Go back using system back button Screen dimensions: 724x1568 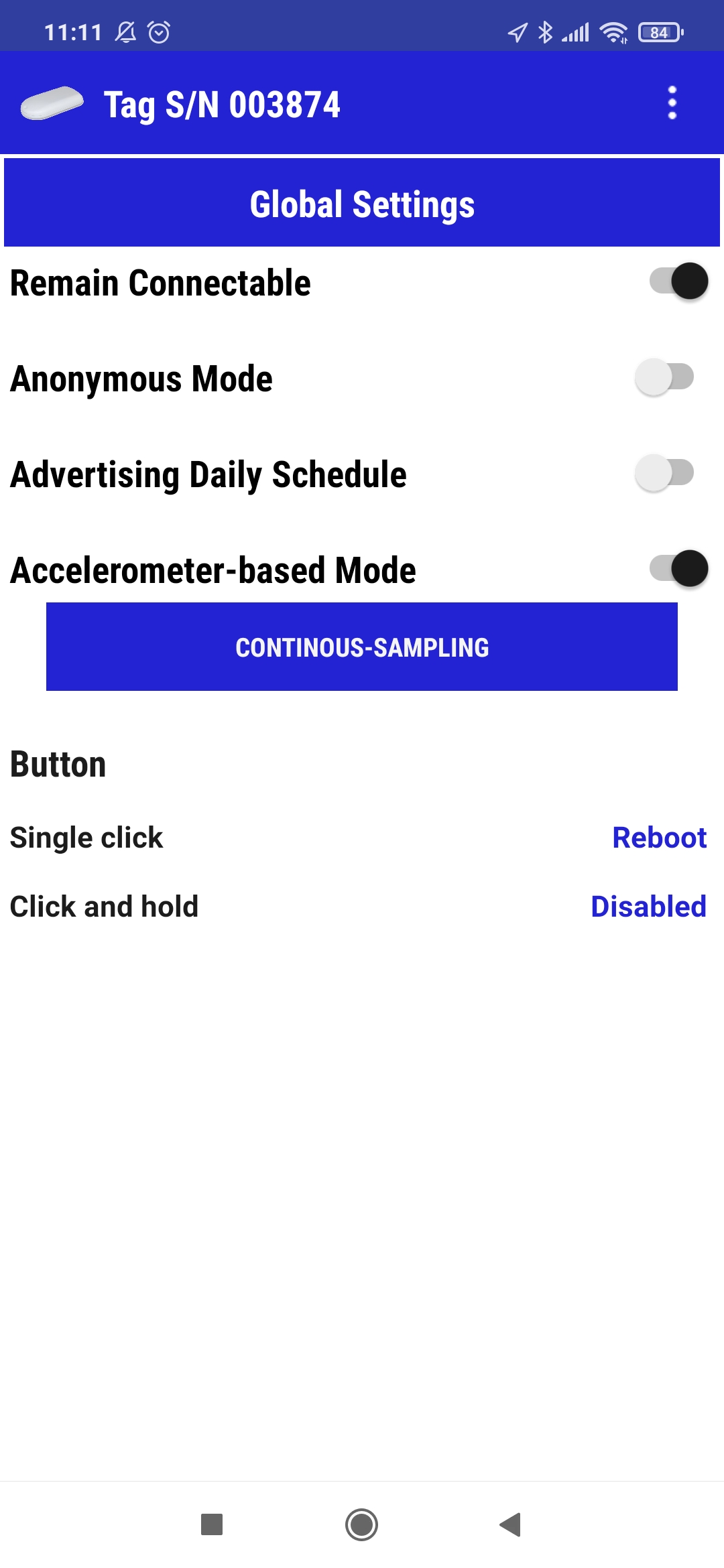coord(511,1524)
